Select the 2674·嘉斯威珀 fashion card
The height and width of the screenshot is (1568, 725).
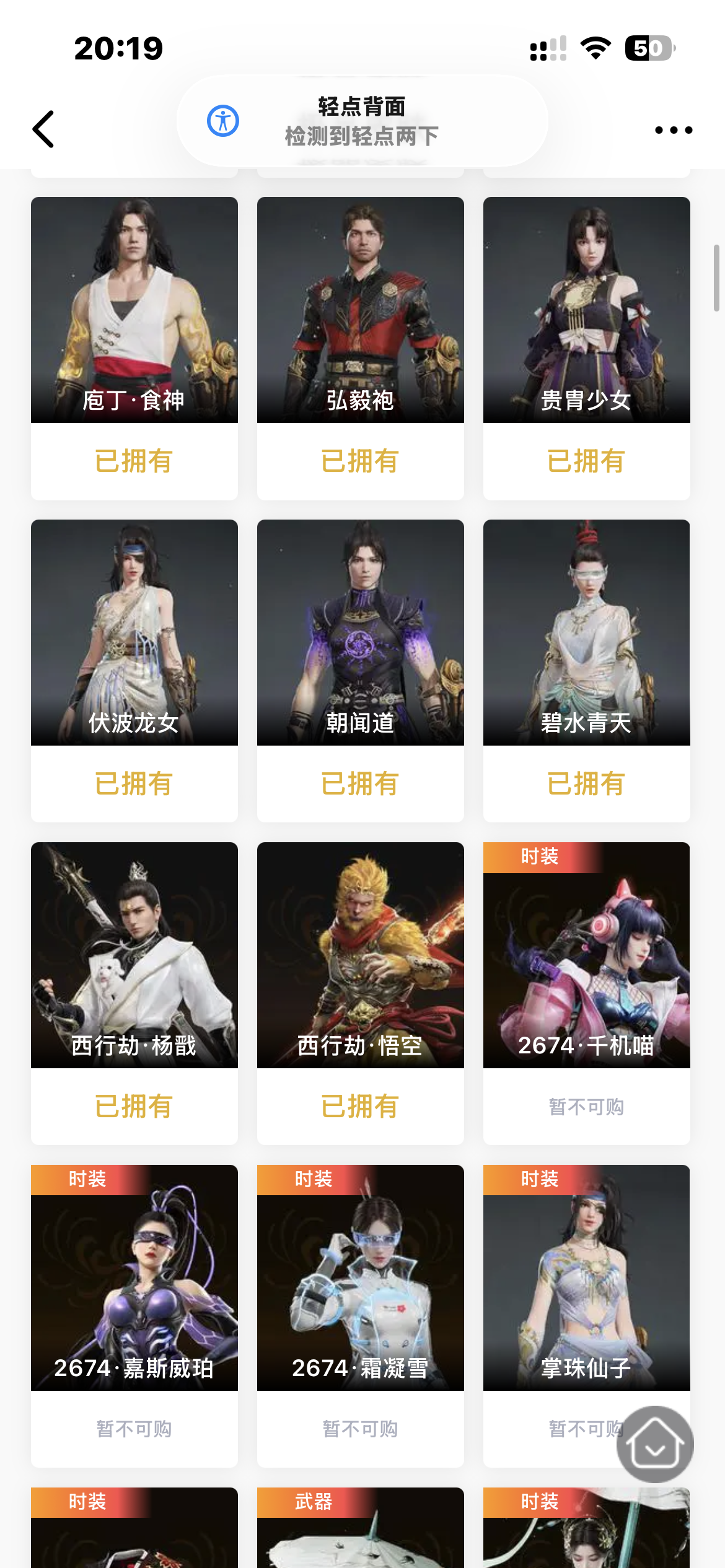click(134, 1278)
